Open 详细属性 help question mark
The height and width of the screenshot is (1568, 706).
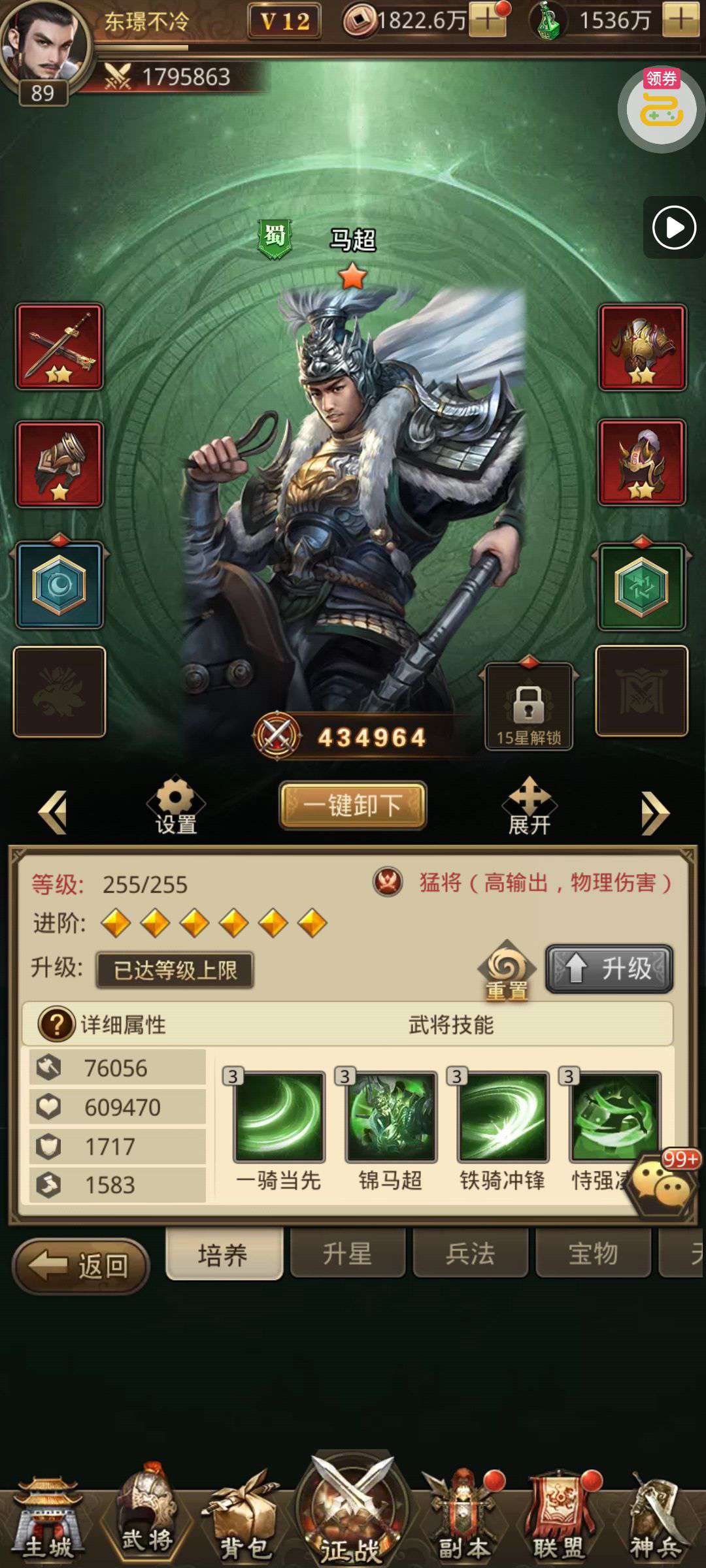pyautogui.click(x=56, y=1024)
